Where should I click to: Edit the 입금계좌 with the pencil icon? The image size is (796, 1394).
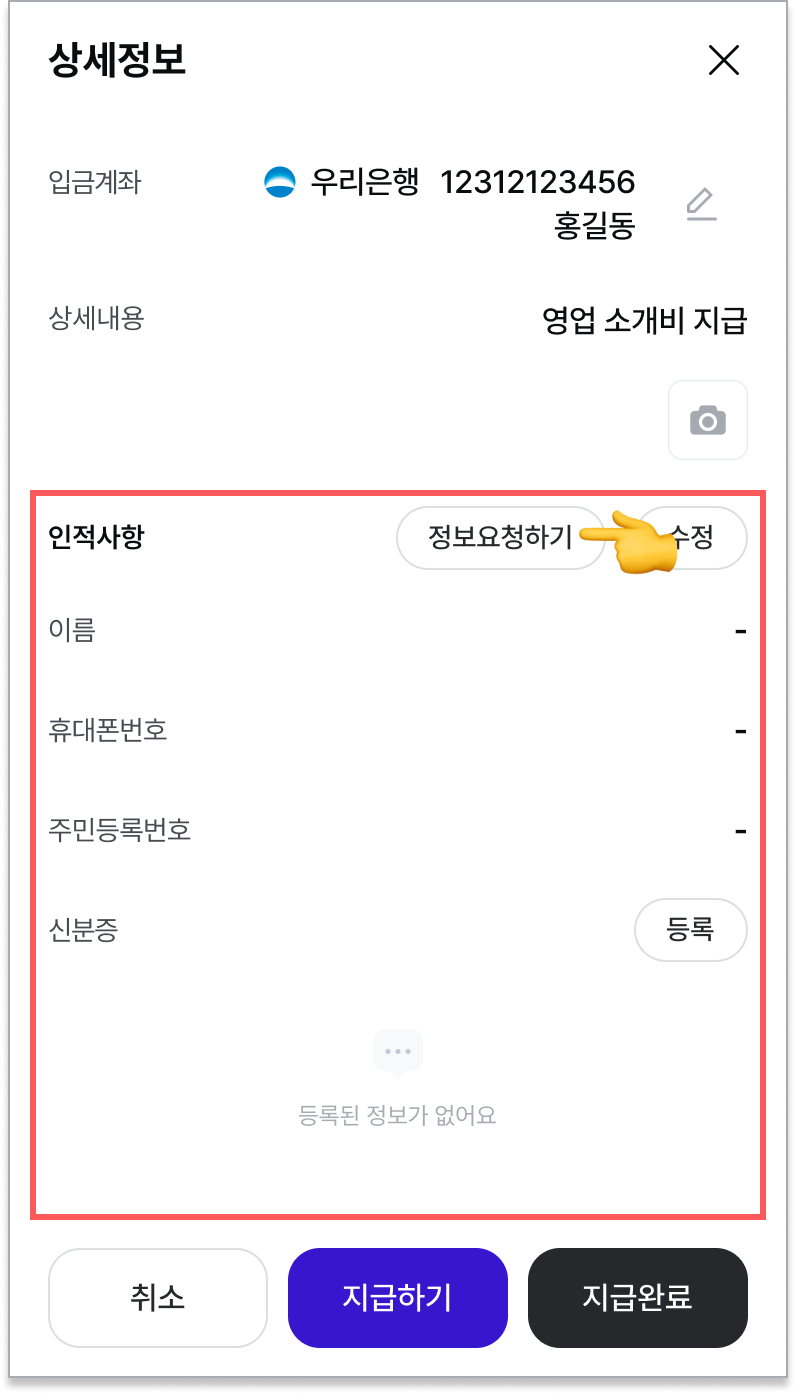[x=701, y=205]
